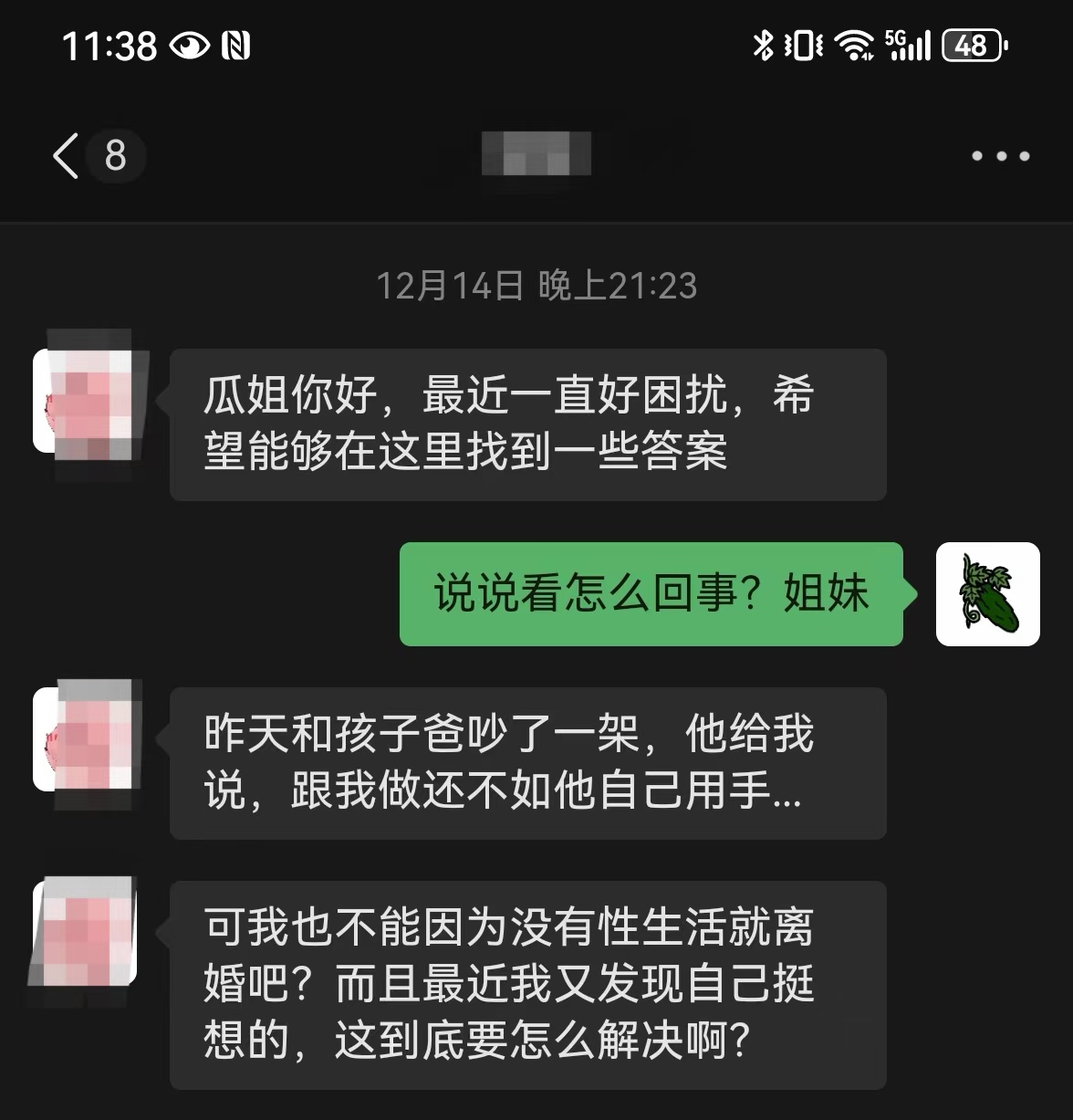The height and width of the screenshot is (1120, 1073).
Task: Tap the cucumber avatar on the green message
Action: coord(987,594)
